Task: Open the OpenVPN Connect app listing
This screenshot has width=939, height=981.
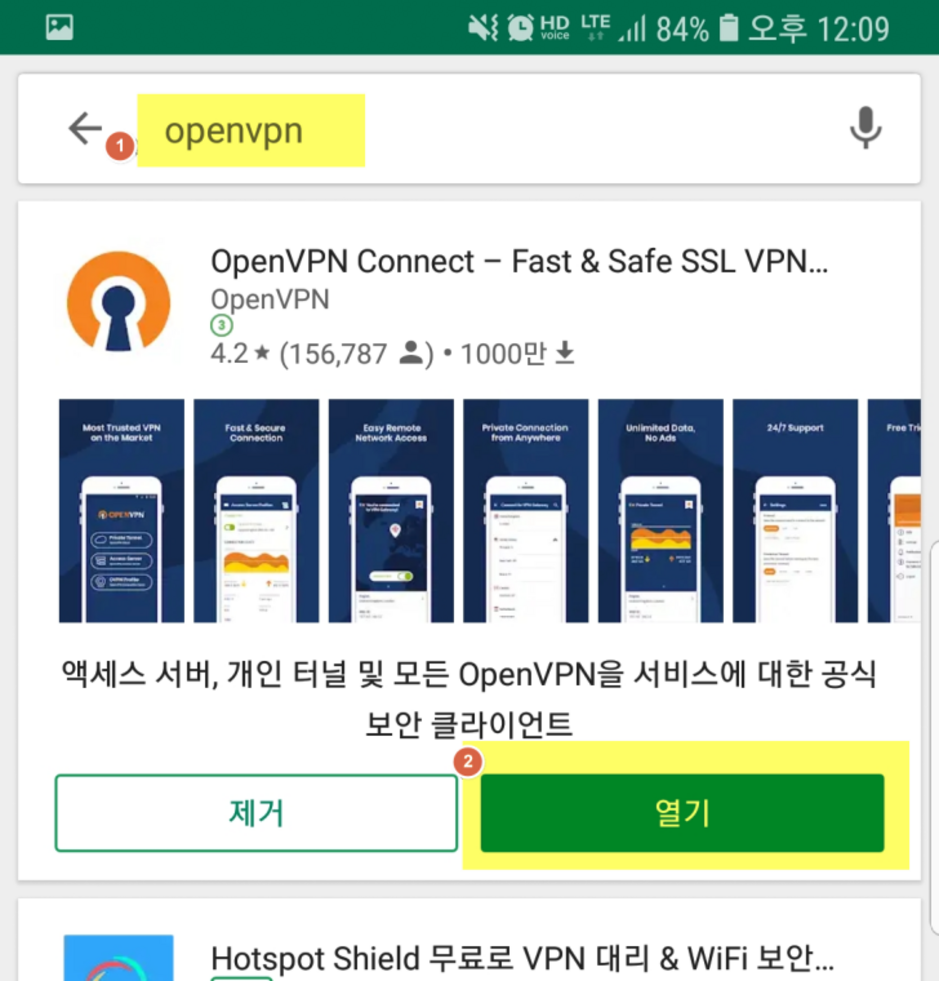Action: pyautogui.click(x=519, y=263)
